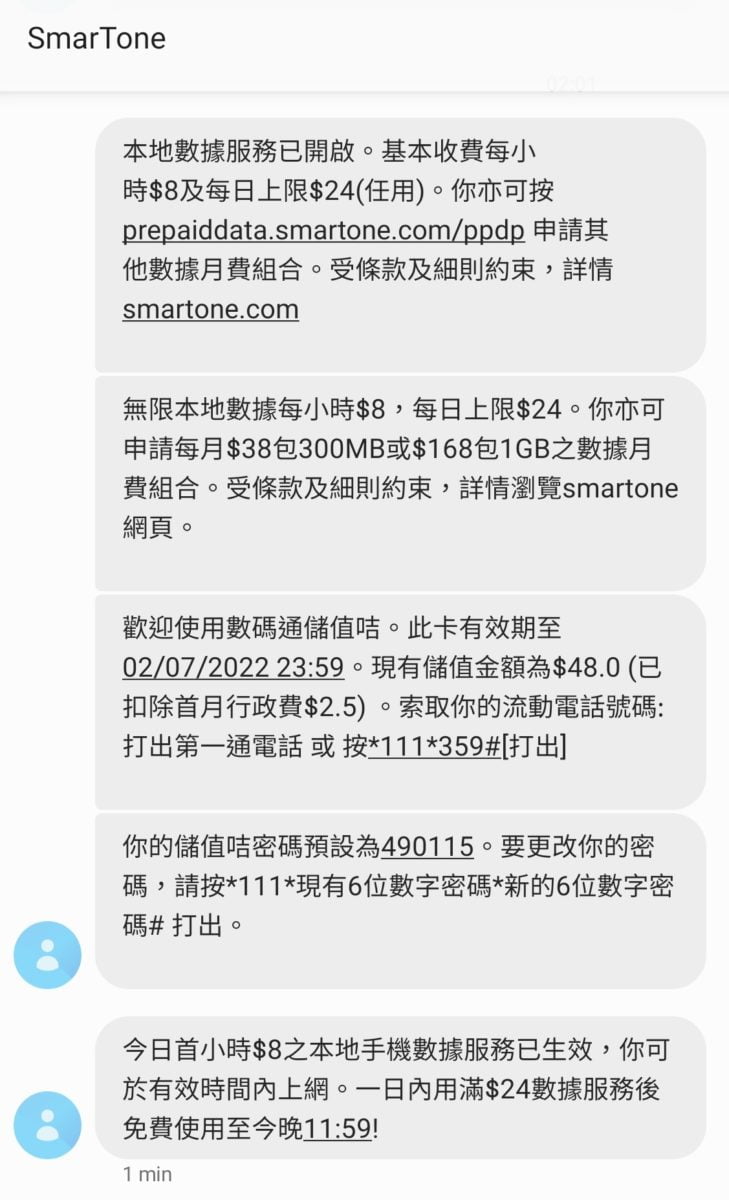Viewport: 729px width, 1200px height.
Task: Tap the 02/07/2022 23:59 expiry date link
Action: 233,667
